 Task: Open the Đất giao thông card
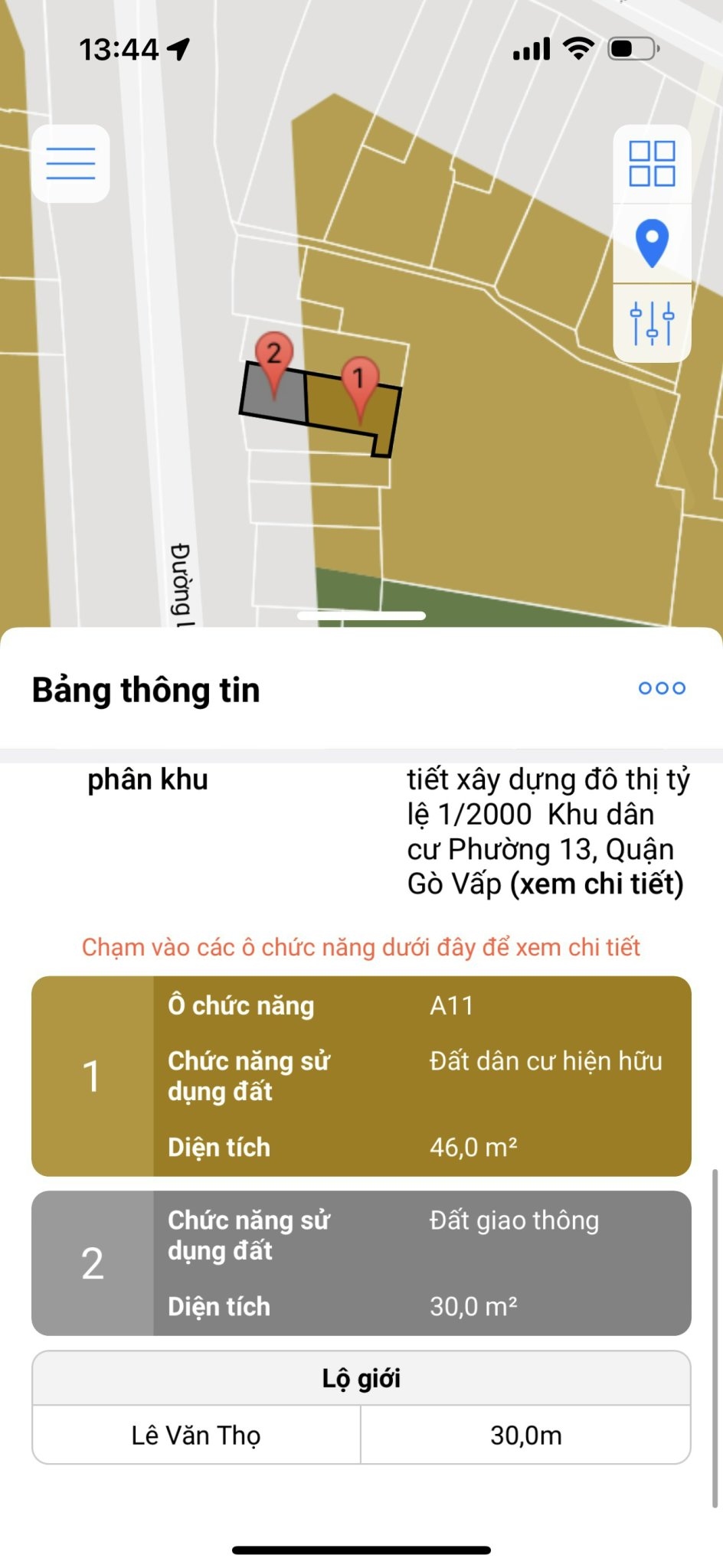[x=361, y=1263]
